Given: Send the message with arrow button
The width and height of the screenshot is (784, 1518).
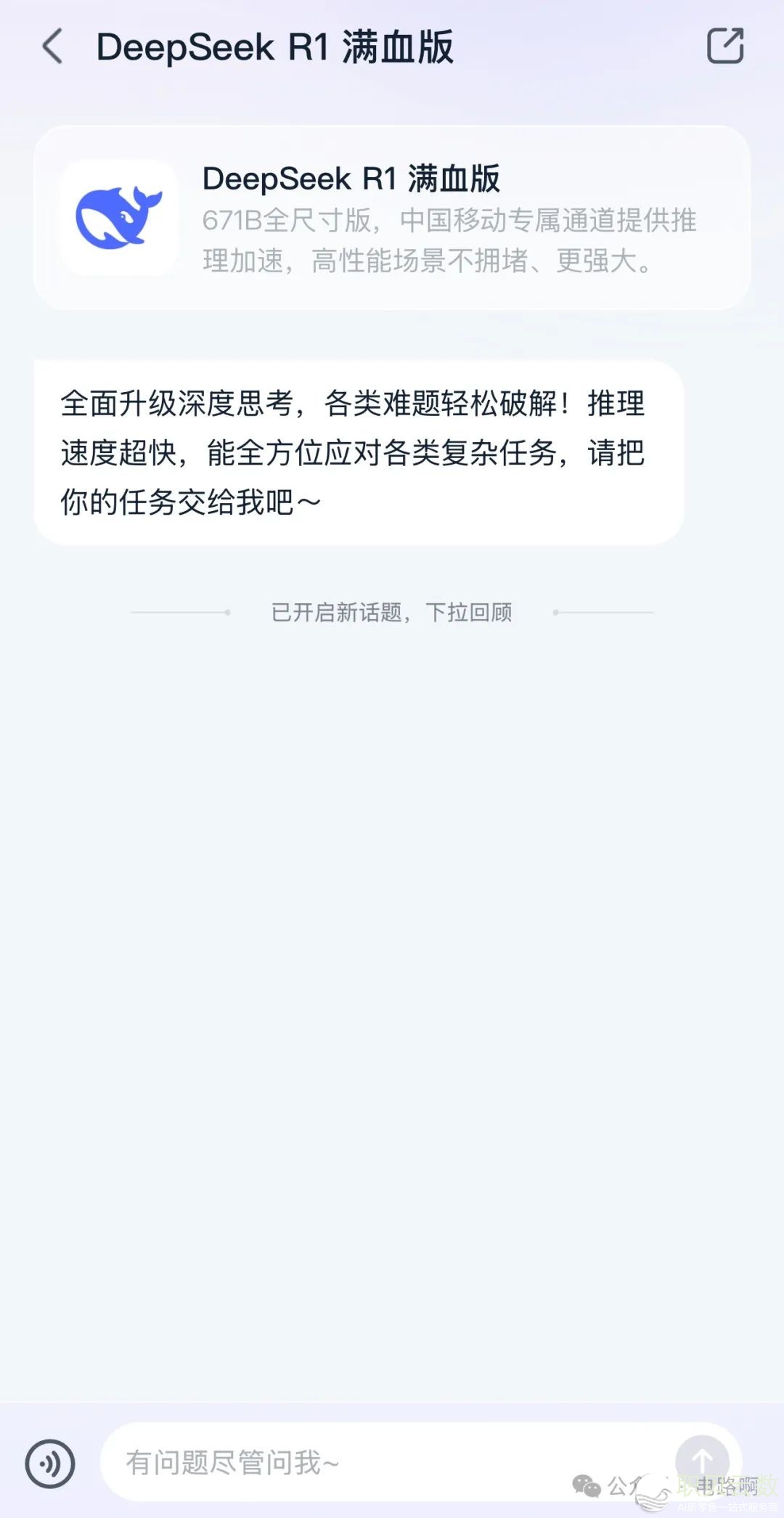Looking at the screenshot, I should [701, 1461].
